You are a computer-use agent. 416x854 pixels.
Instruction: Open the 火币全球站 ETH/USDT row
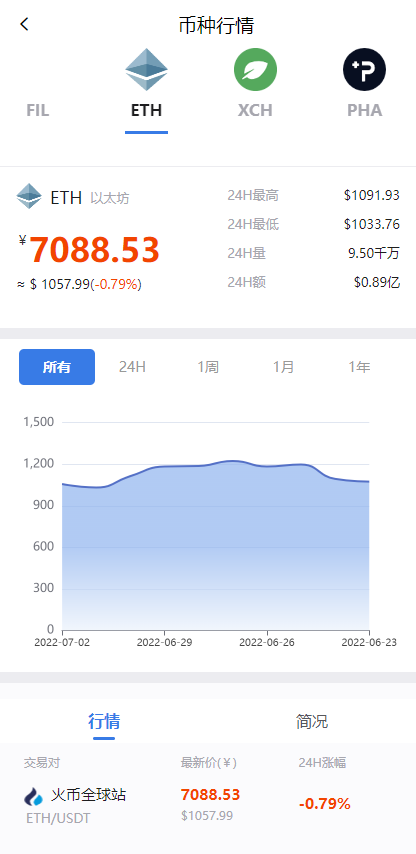point(208,803)
